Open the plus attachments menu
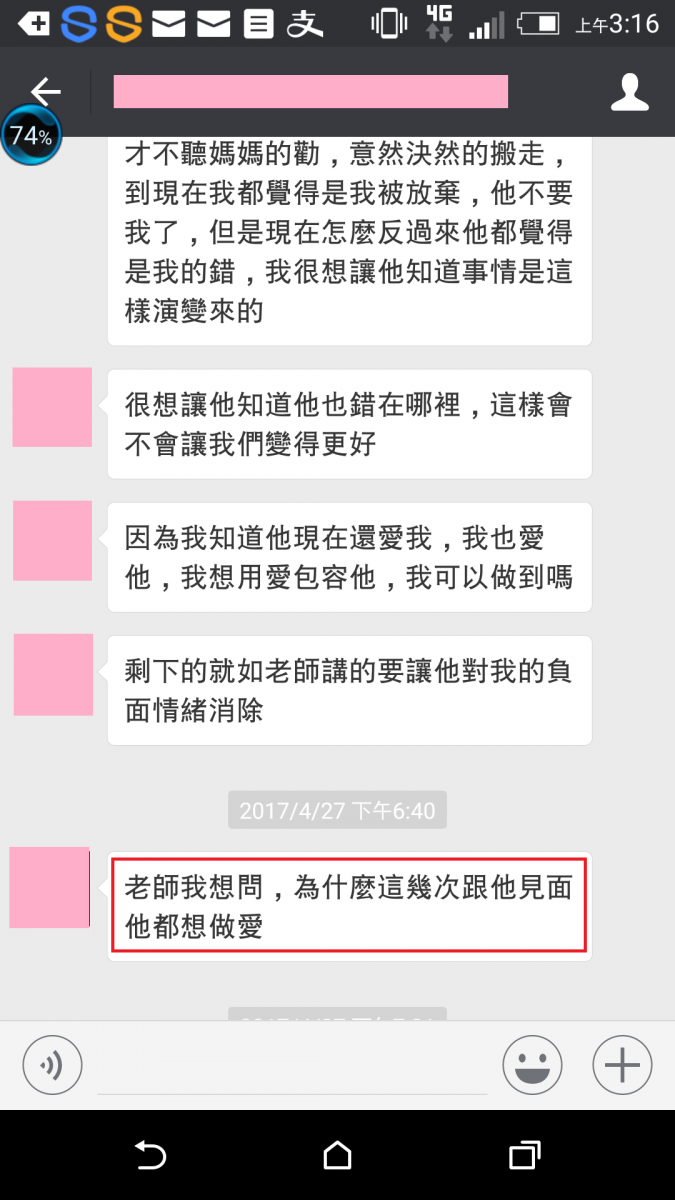Image resolution: width=675 pixels, height=1200 pixels. pos(622,1065)
